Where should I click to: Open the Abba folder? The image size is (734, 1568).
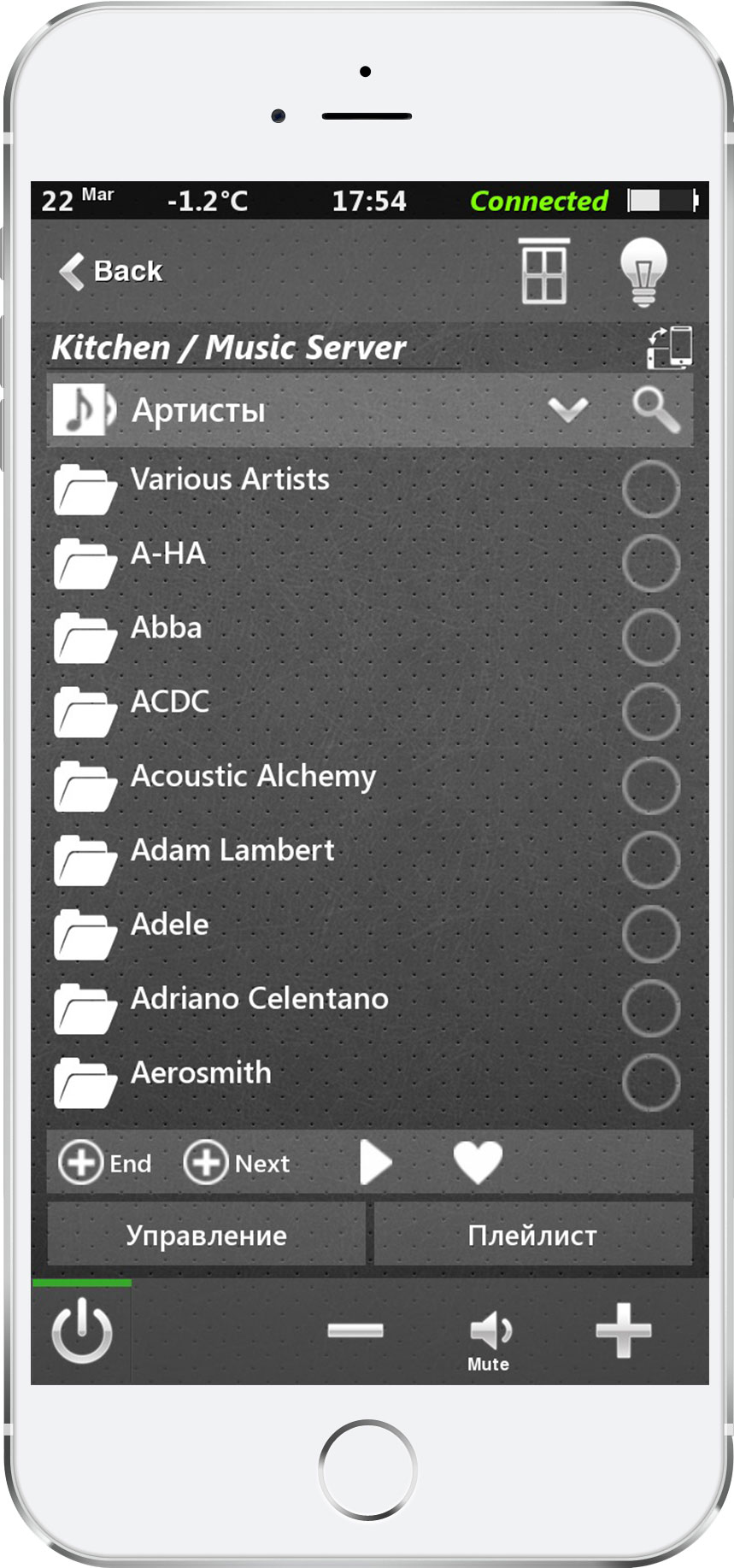tap(166, 629)
